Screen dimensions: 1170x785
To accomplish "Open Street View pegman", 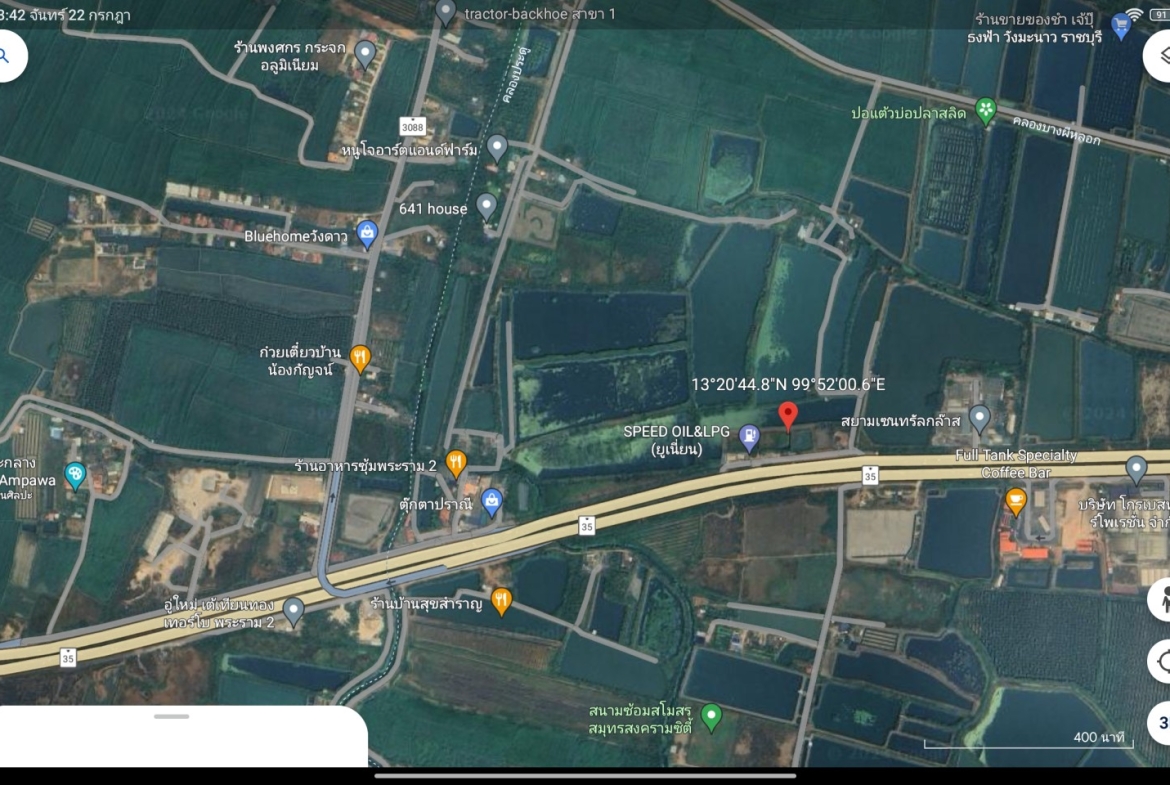I will 1161,600.
